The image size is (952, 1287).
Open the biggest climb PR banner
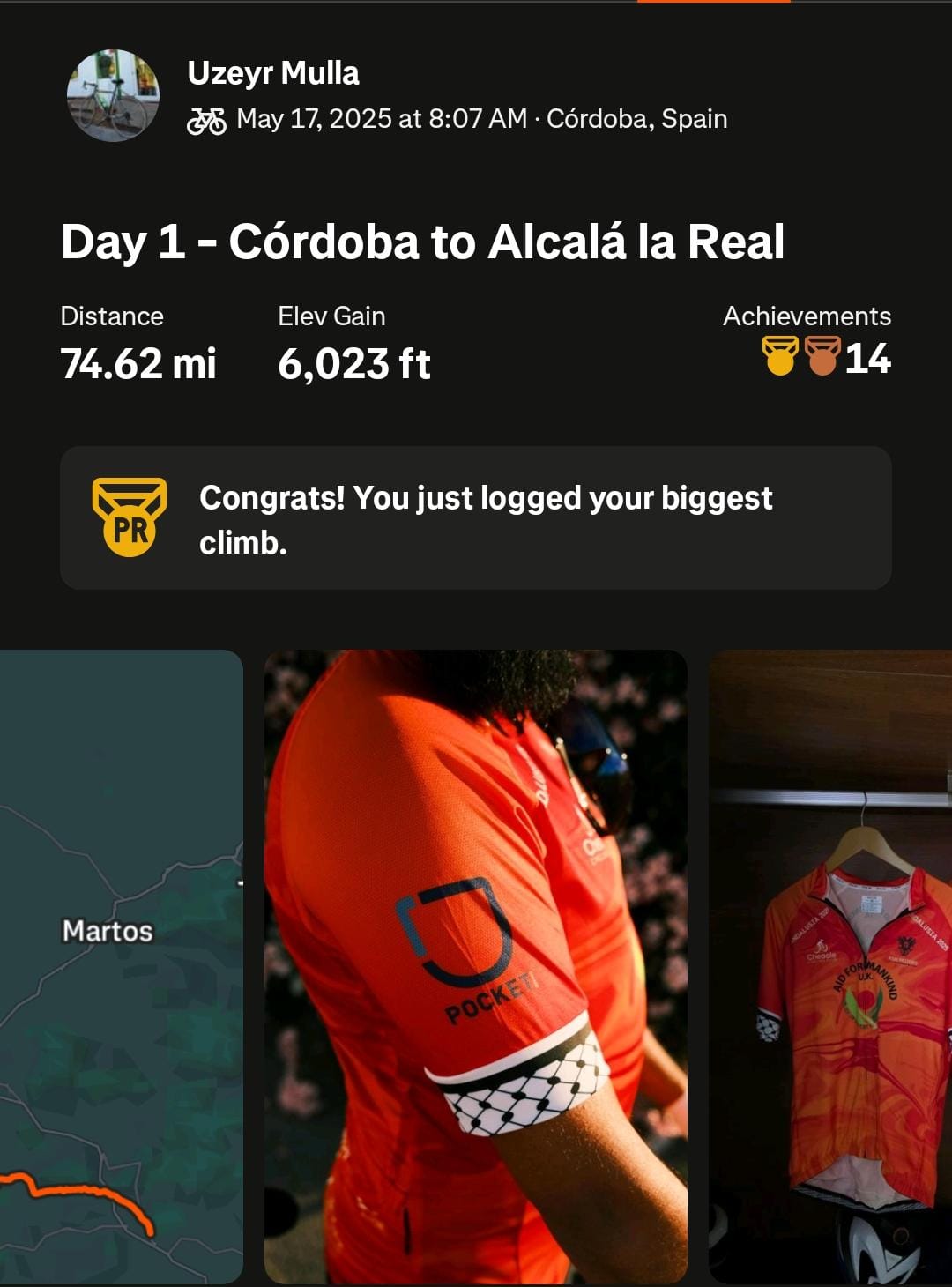(x=476, y=518)
